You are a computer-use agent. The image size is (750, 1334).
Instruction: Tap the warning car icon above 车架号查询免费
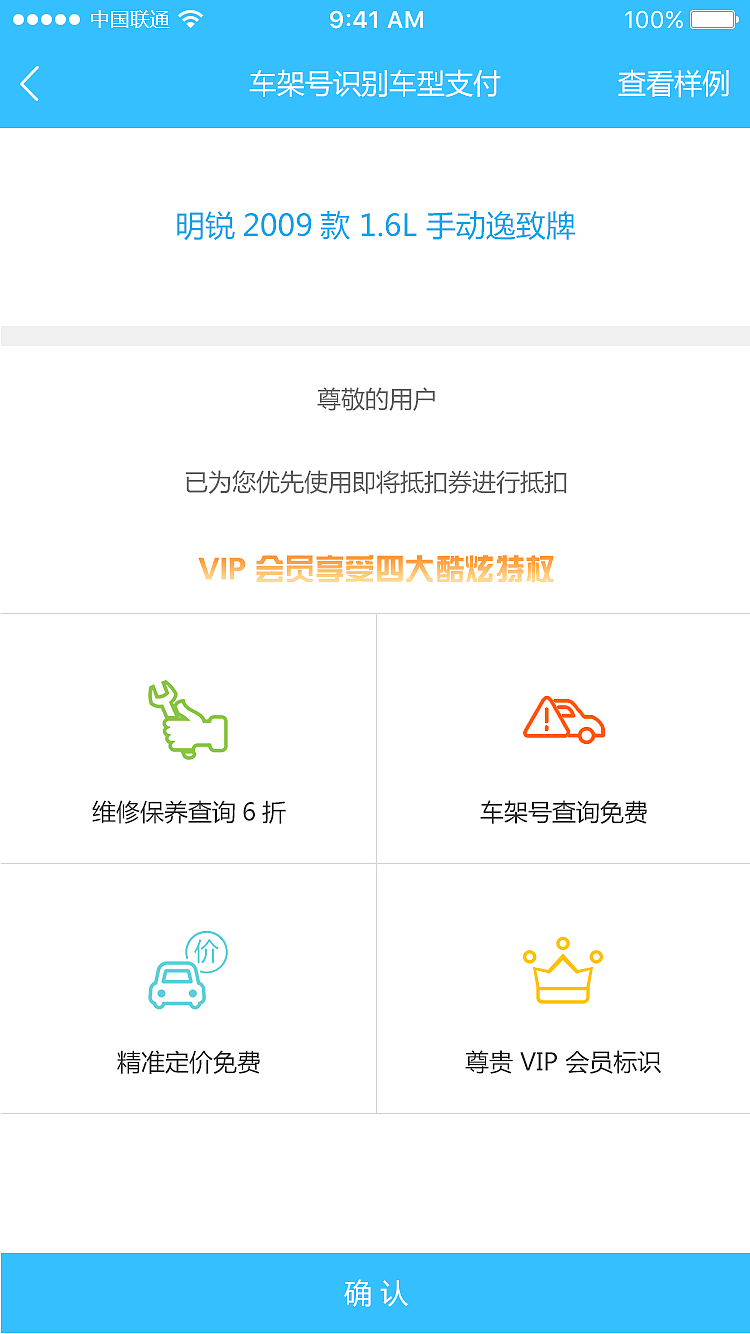click(562, 718)
